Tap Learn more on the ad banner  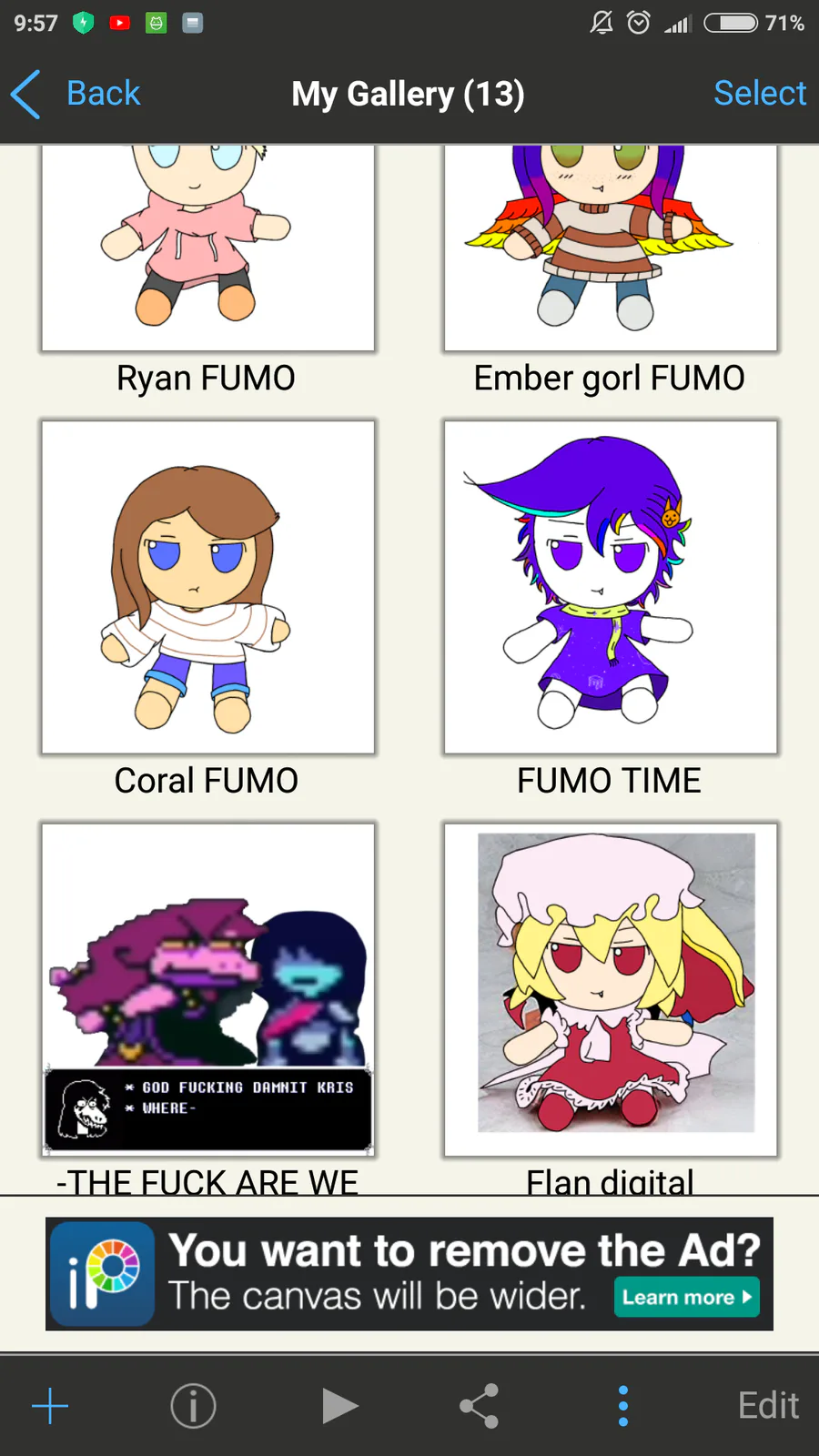point(687,1297)
